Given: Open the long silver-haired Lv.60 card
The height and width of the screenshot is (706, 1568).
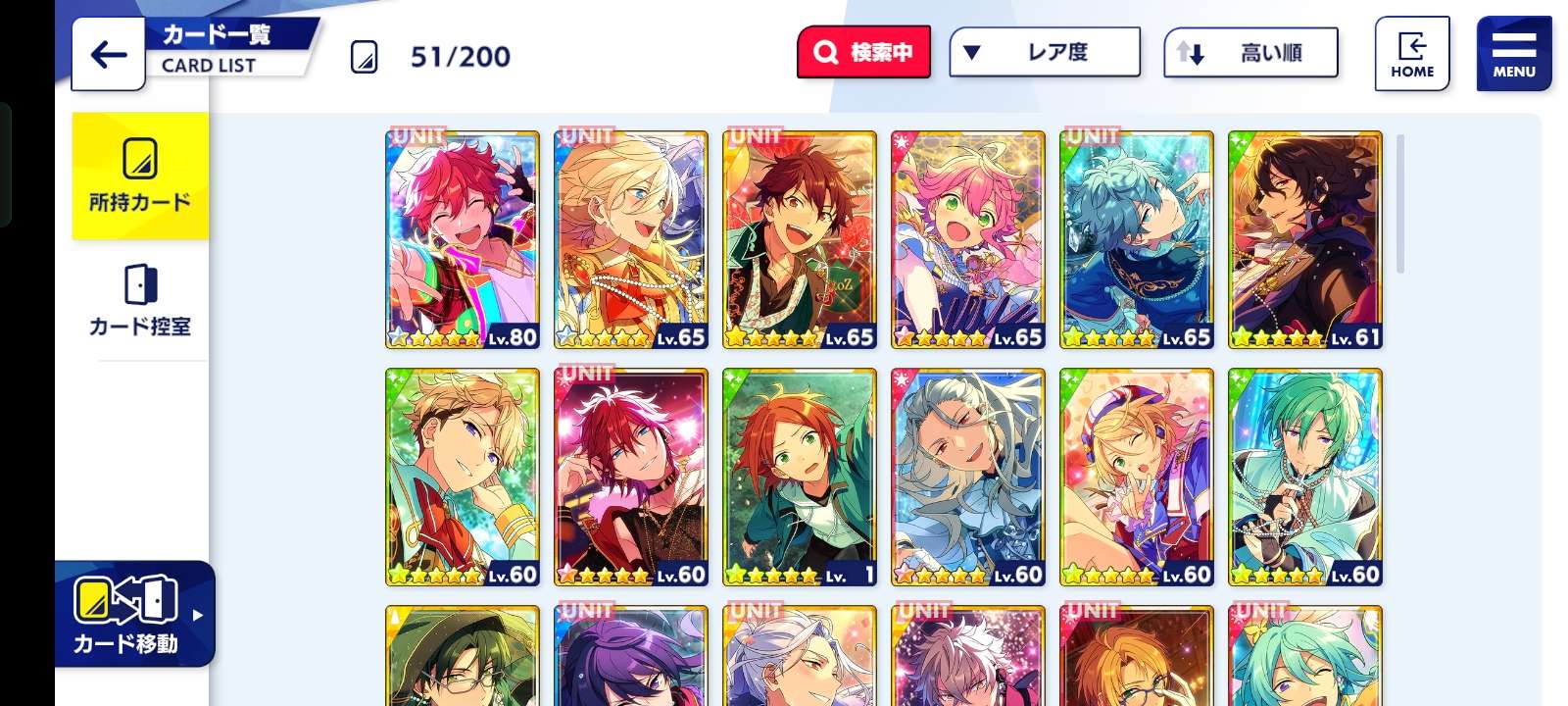Looking at the screenshot, I should click(x=968, y=478).
